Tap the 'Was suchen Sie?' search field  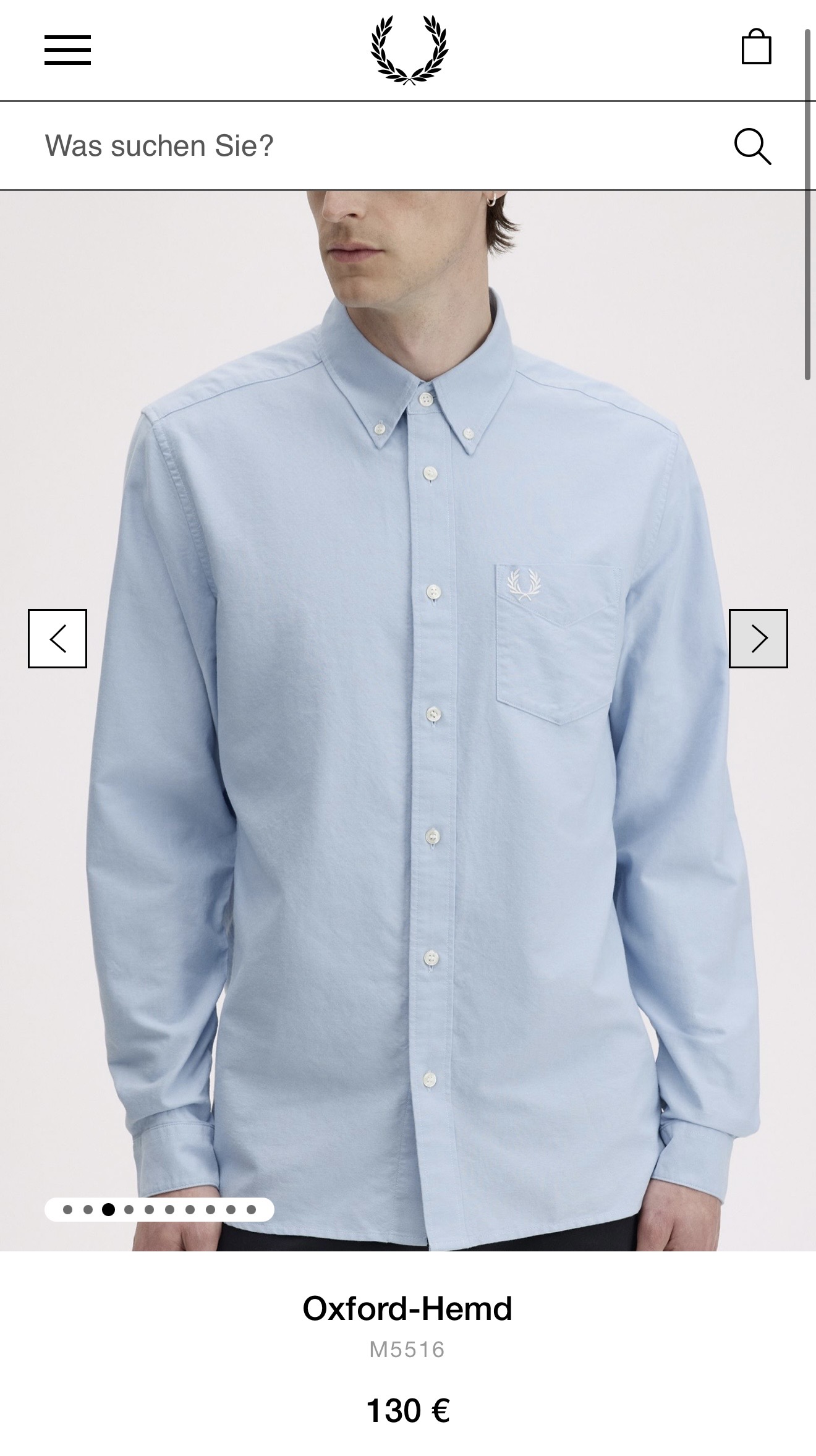[371, 146]
